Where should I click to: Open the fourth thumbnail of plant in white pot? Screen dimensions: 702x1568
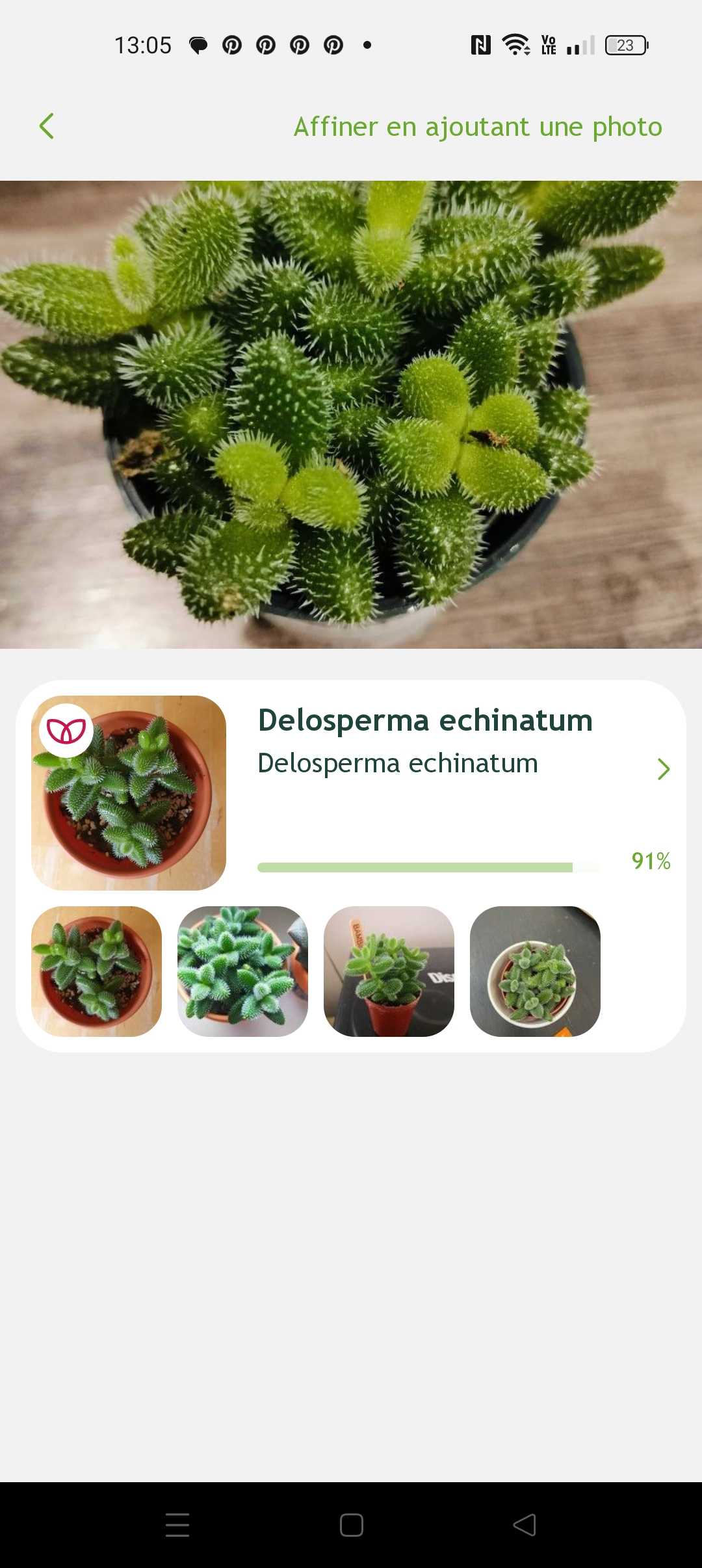(535, 971)
